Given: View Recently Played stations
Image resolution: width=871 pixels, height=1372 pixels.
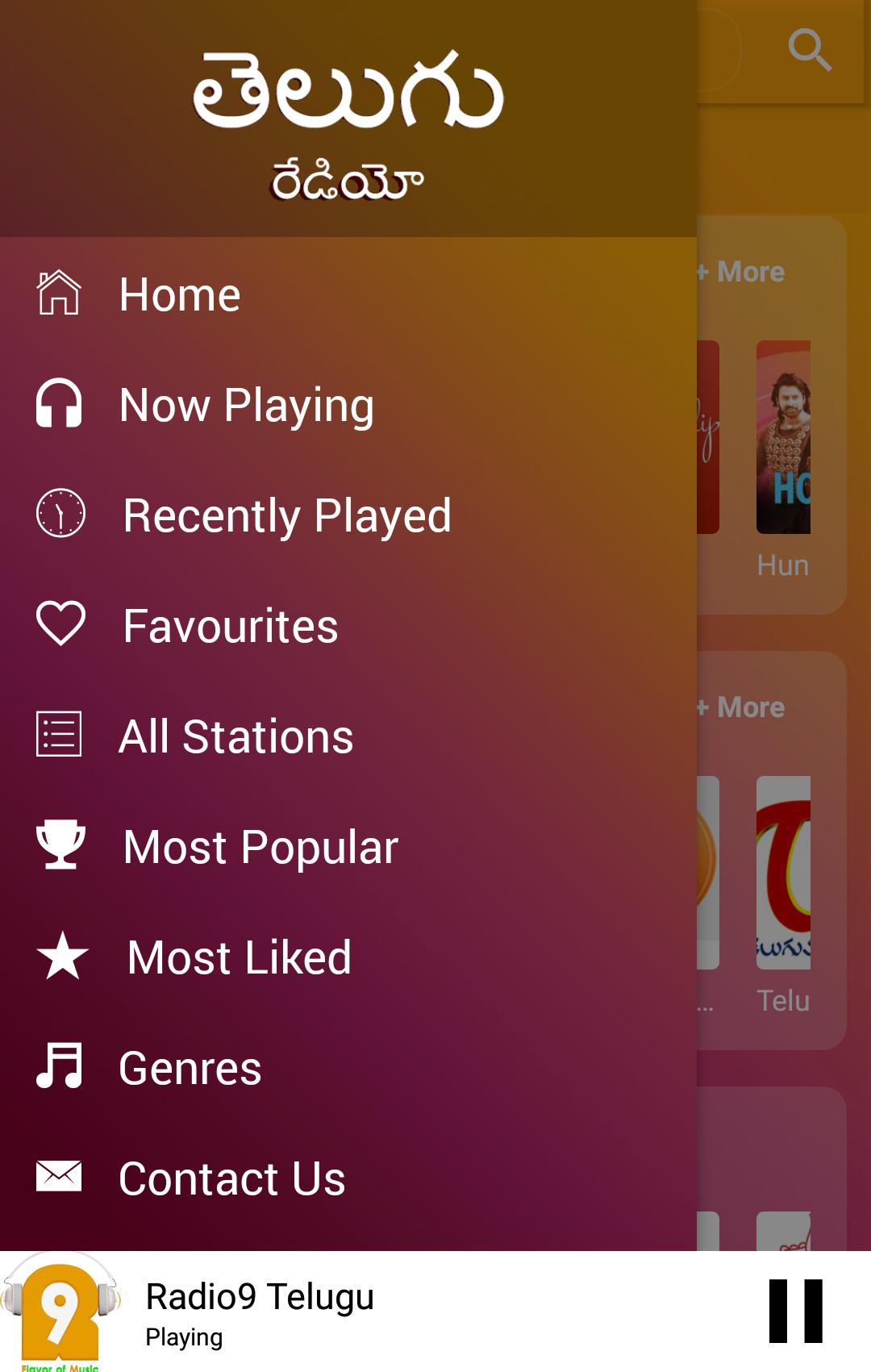Looking at the screenshot, I should click(286, 515).
